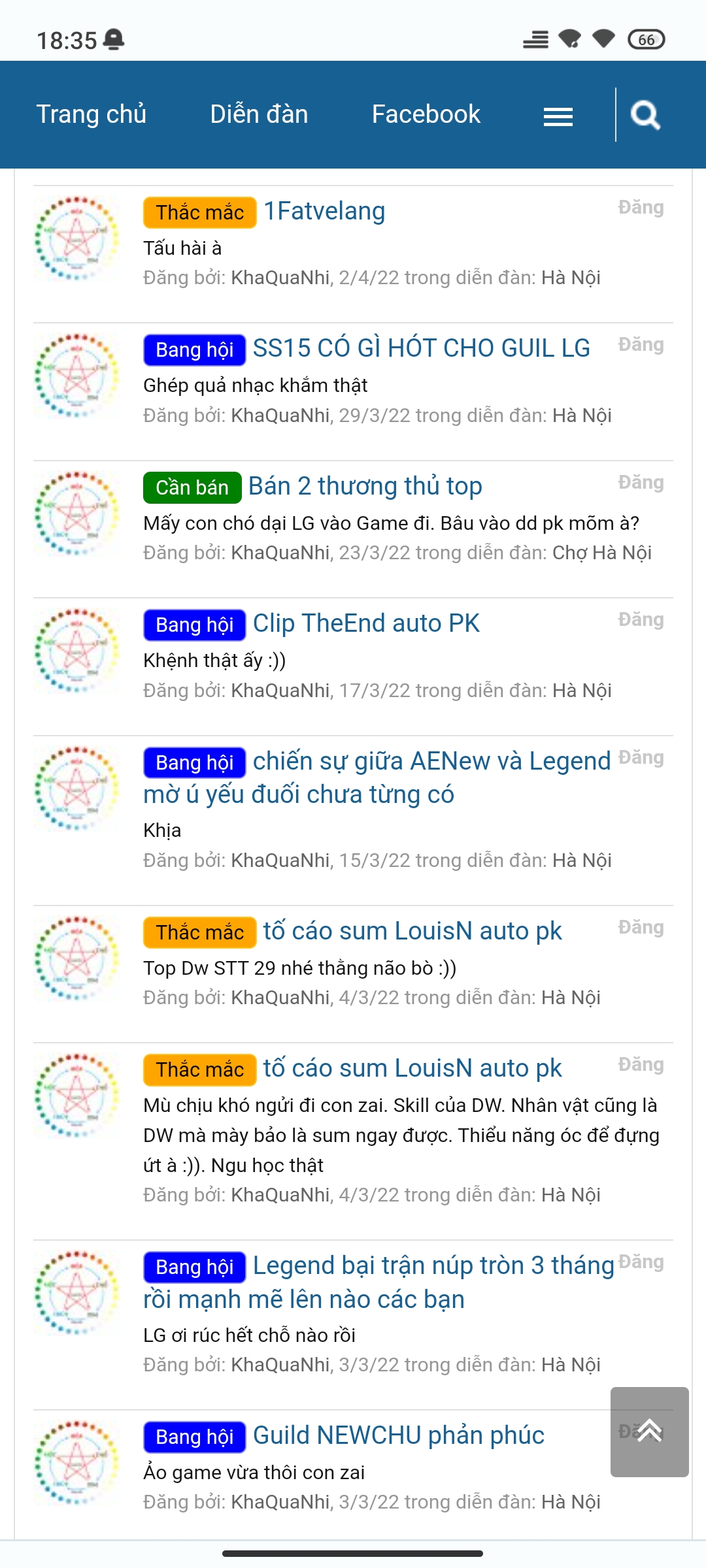Open the thread Bán 2 thương thủ top

tap(365, 485)
